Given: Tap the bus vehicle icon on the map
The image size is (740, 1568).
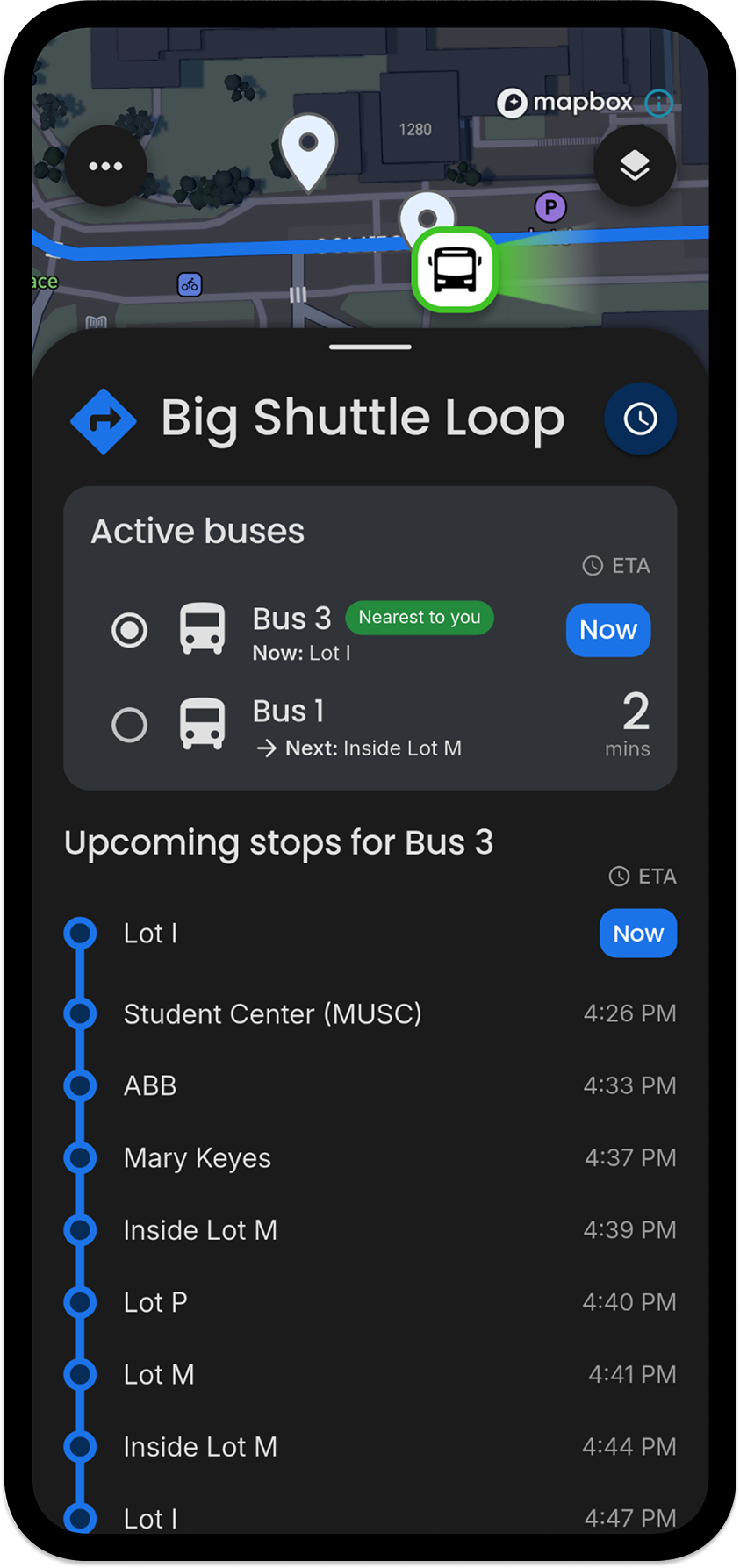Looking at the screenshot, I should 455,269.
